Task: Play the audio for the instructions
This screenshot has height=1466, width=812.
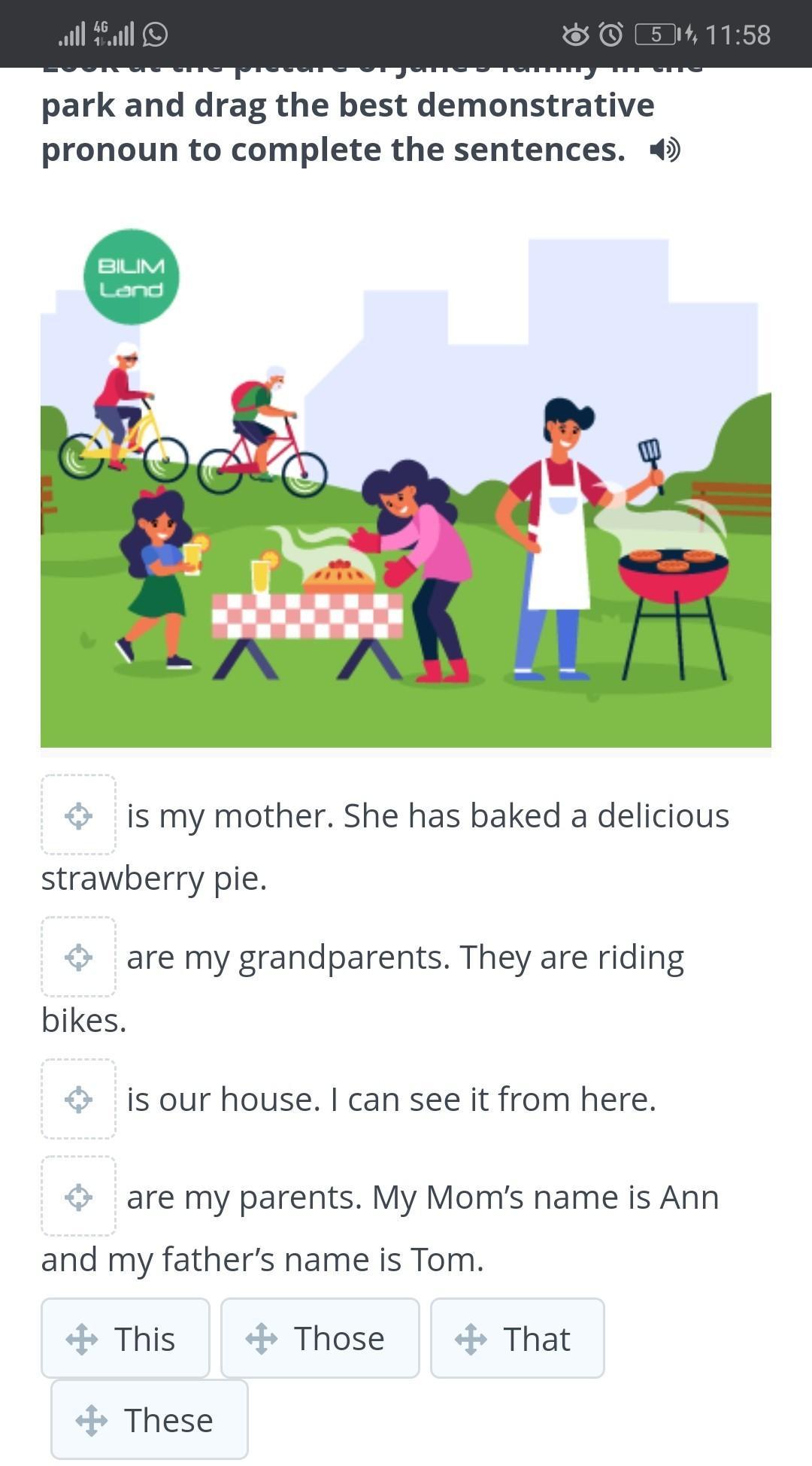Action: [665, 150]
